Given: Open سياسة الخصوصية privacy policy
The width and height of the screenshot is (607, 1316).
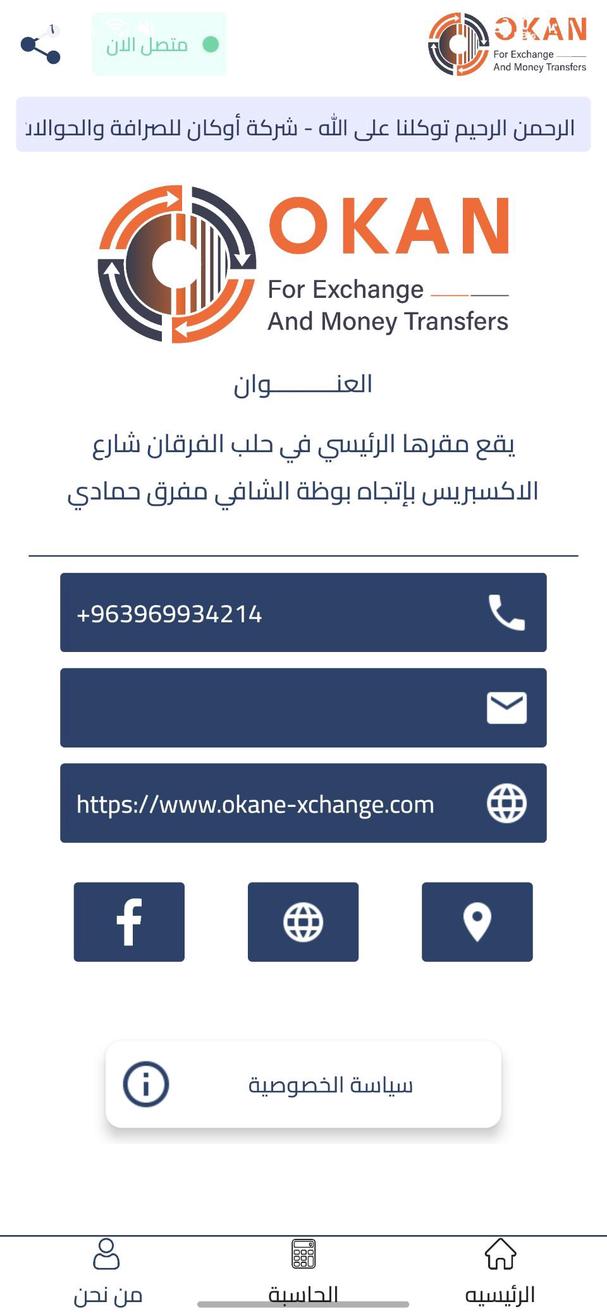Looking at the screenshot, I should pyautogui.click(x=303, y=1085).
